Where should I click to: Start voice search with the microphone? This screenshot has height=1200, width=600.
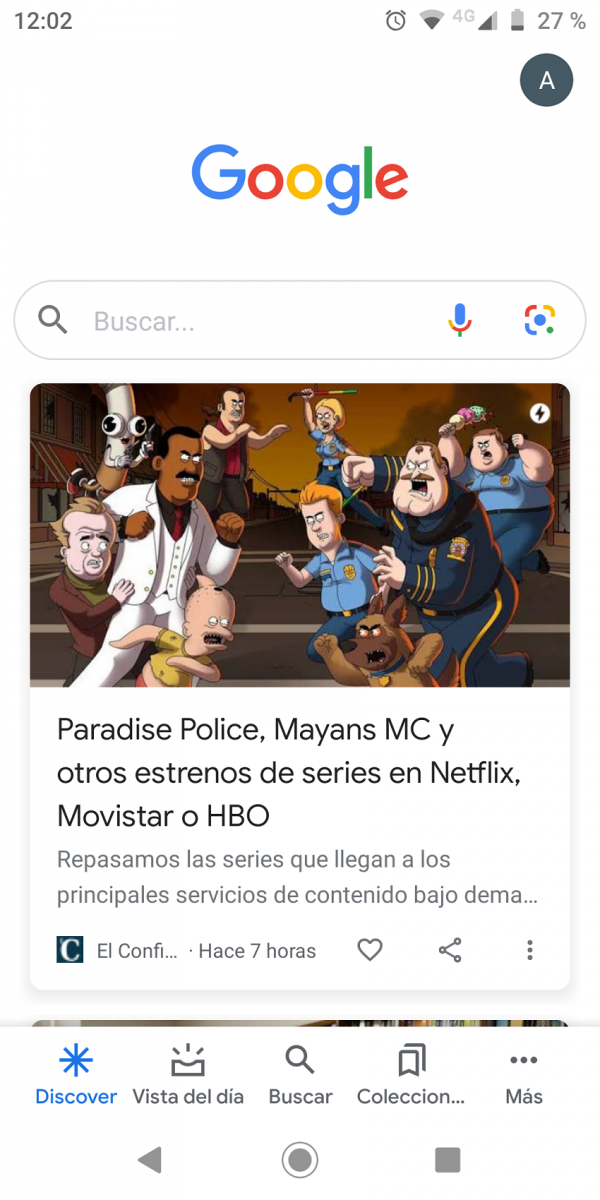459,320
